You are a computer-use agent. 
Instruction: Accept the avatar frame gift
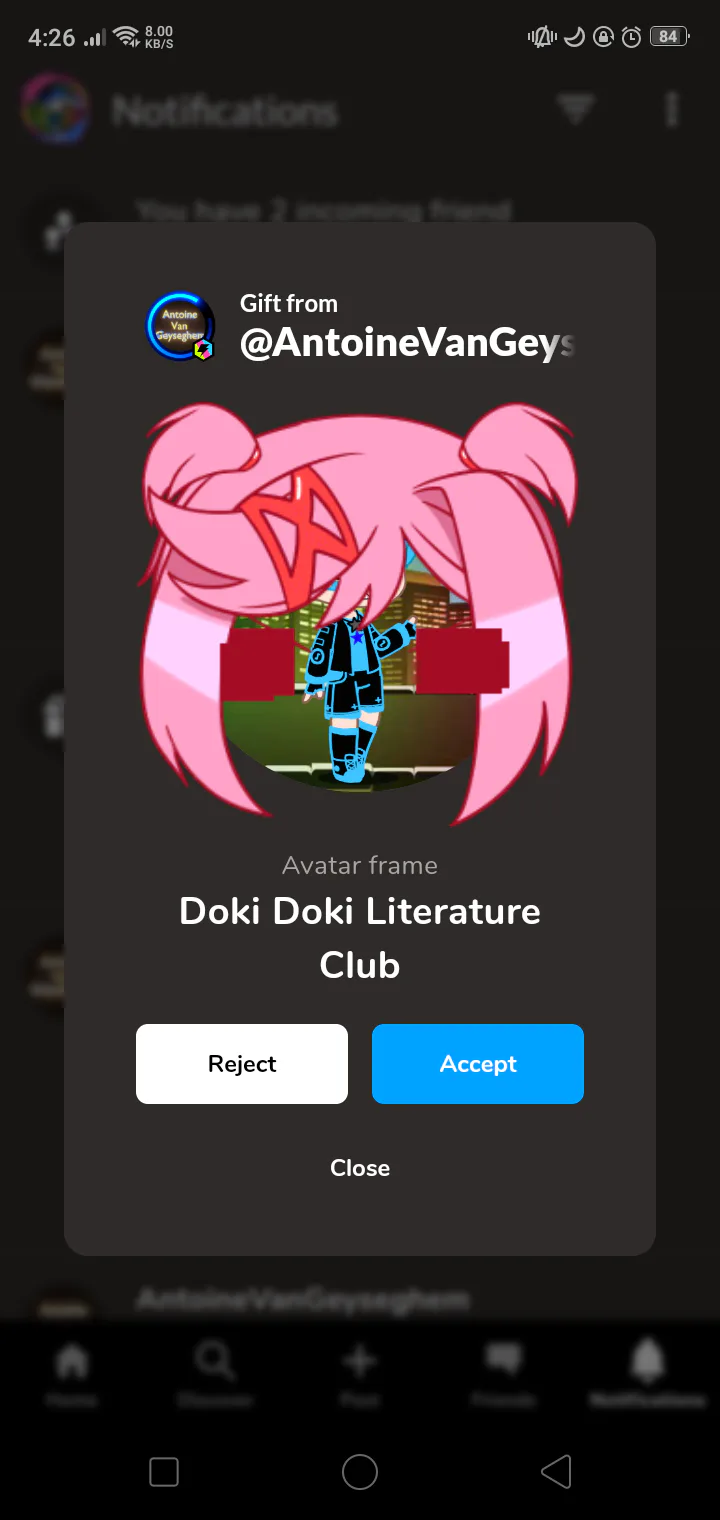click(478, 1064)
